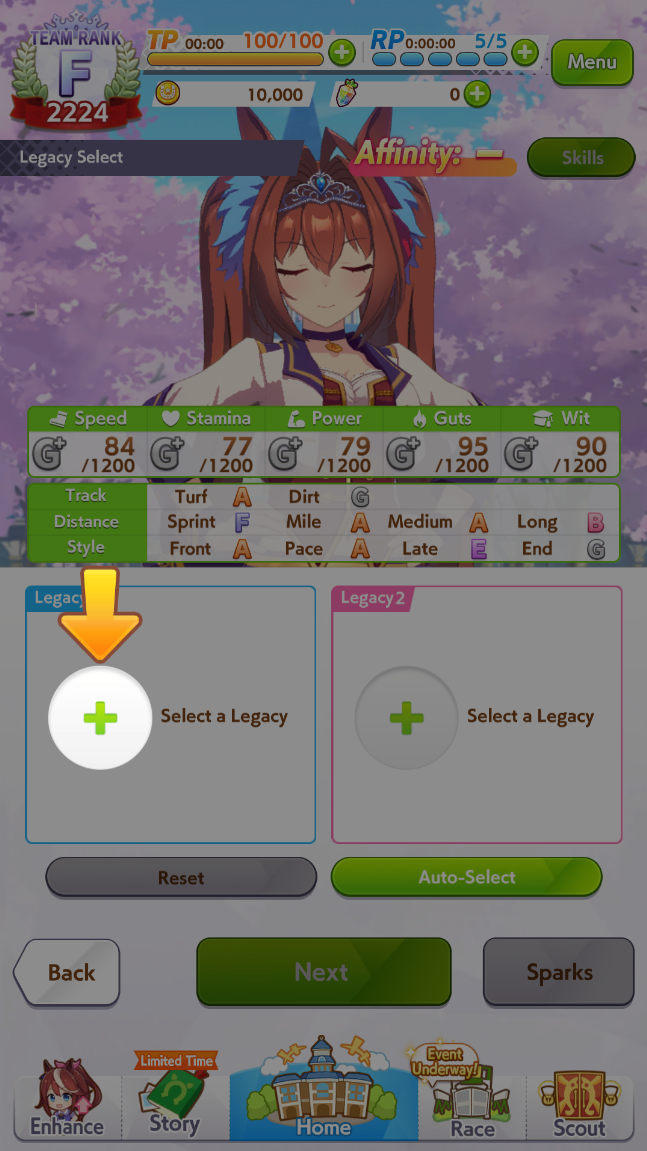Switch to the Enhance tab
The width and height of the screenshot is (647, 1151).
[67, 1102]
